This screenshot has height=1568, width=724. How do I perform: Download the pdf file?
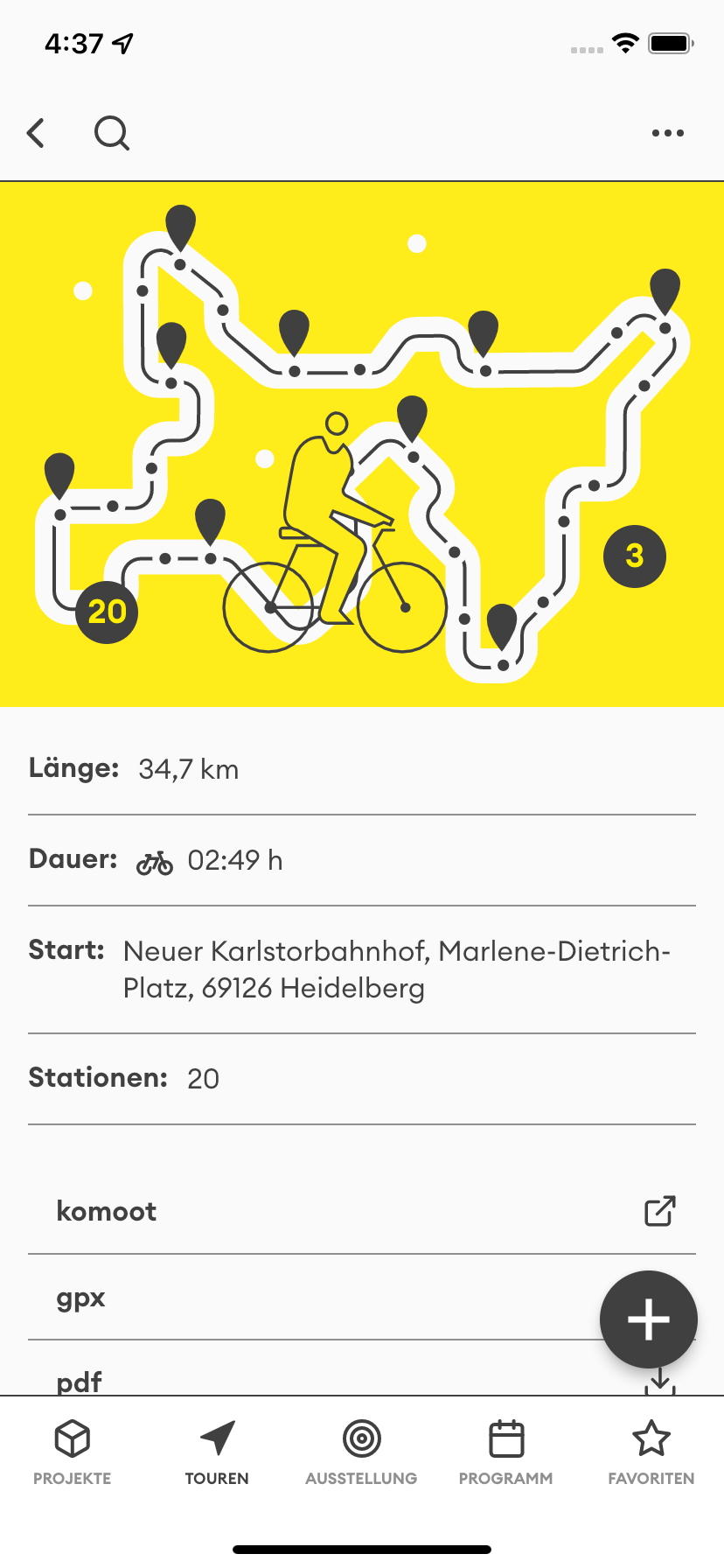[x=659, y=1381]
